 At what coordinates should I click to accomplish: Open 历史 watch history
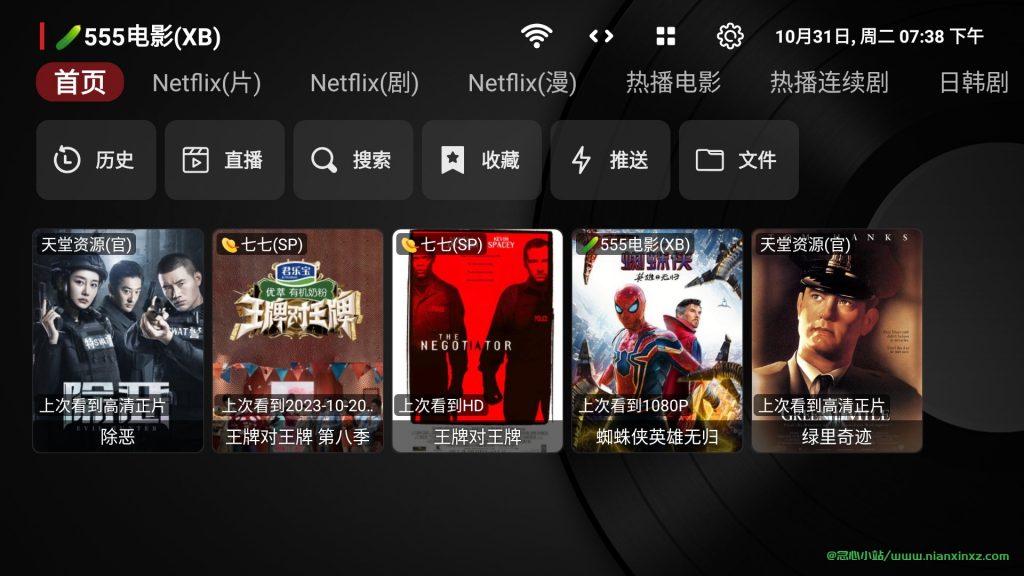(96, 160)
